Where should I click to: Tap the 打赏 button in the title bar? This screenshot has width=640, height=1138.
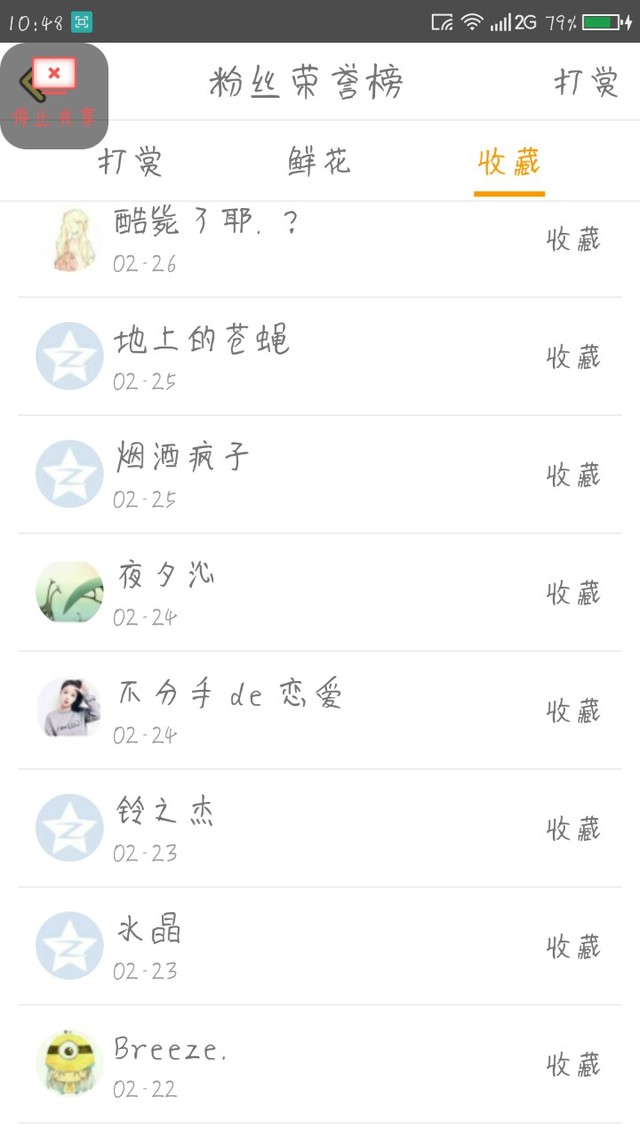pos(586,83)
